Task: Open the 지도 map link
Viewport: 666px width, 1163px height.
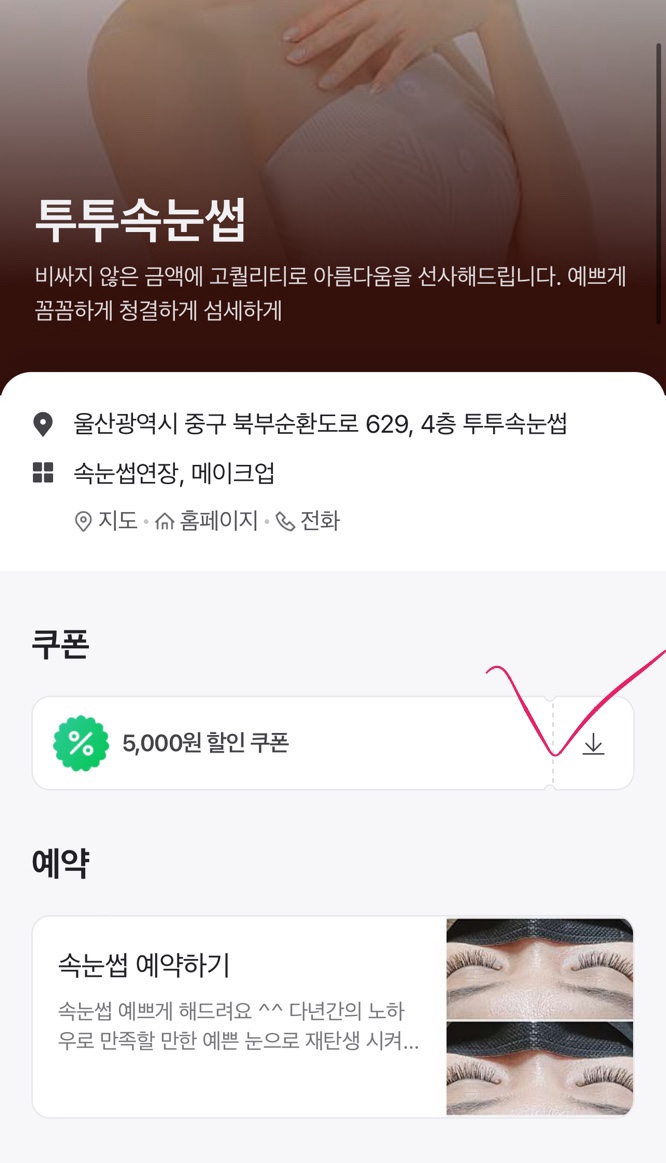Action: 107,521
